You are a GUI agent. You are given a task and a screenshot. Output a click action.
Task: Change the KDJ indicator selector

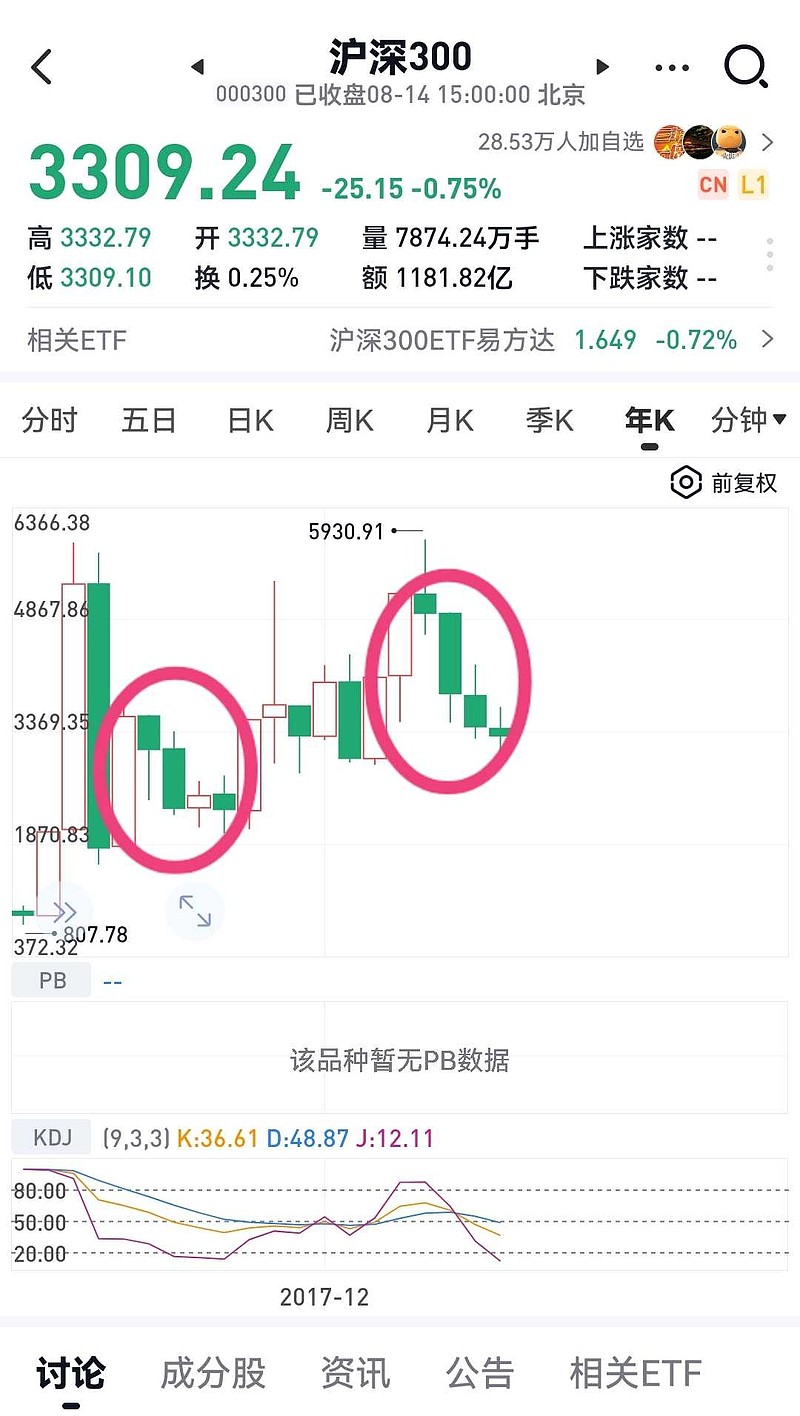[51, 1138]
